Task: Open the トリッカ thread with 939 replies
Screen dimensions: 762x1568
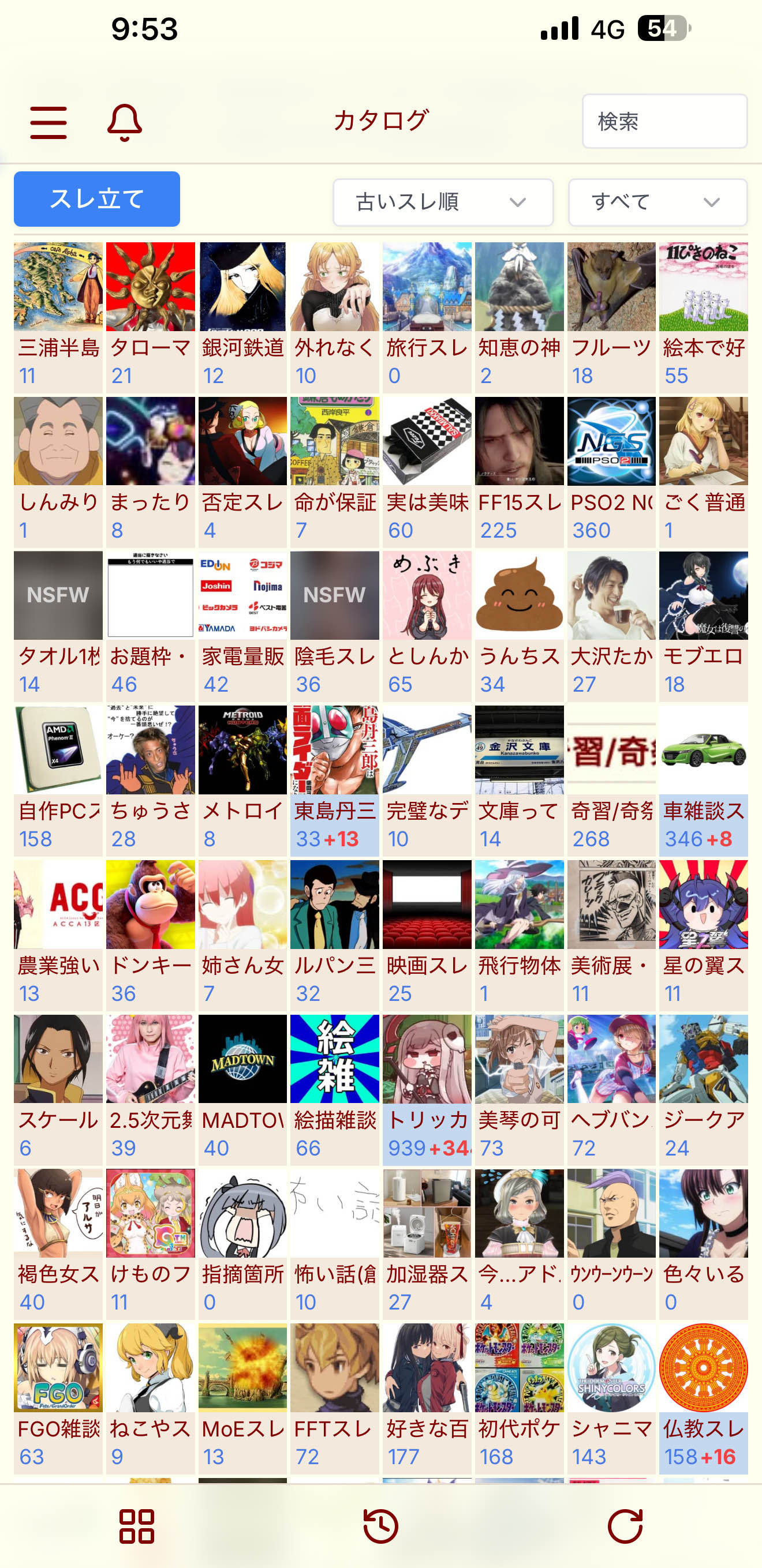Action: tap(427, 1090)
